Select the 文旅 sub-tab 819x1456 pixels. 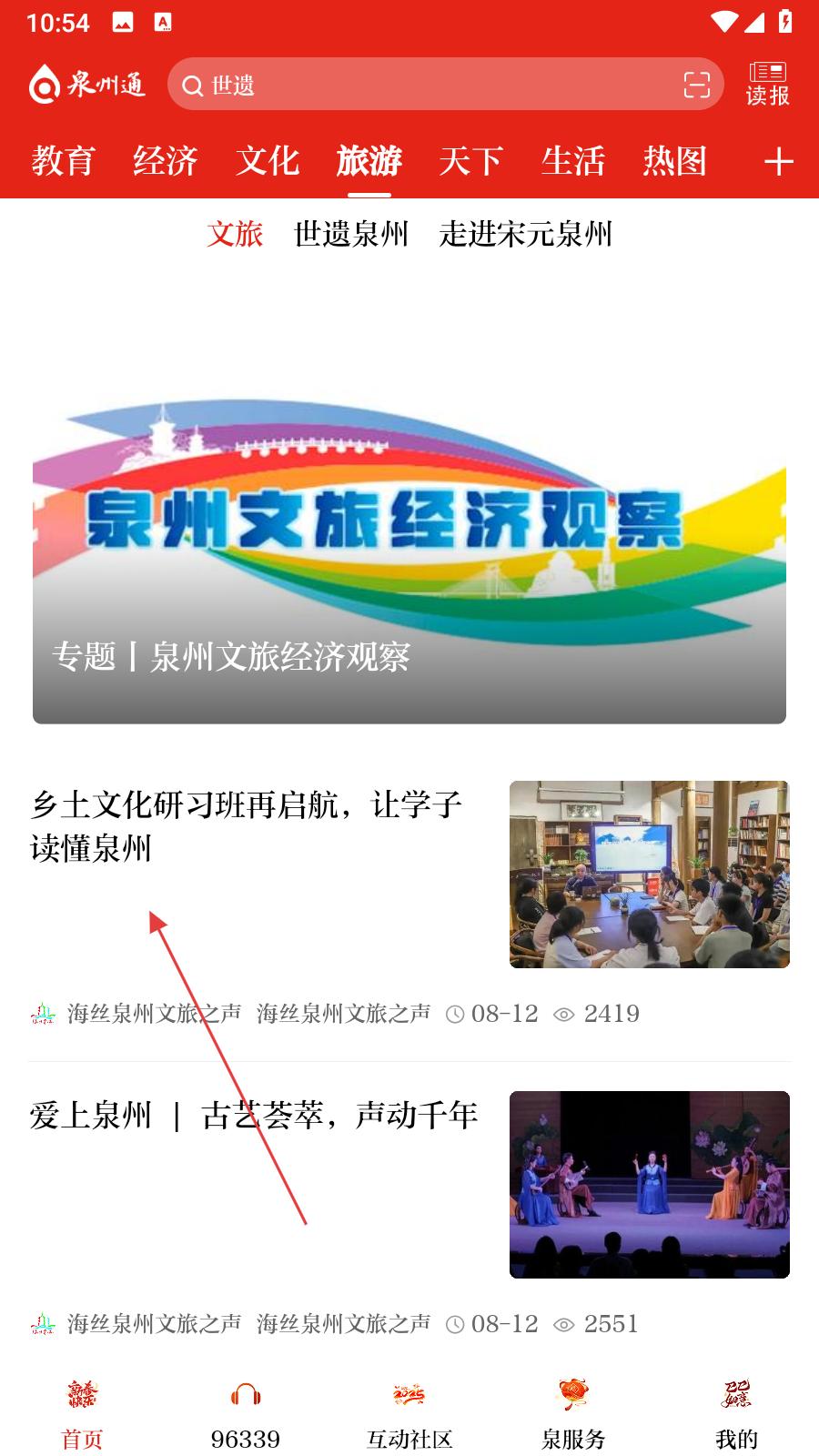point(235,234)
